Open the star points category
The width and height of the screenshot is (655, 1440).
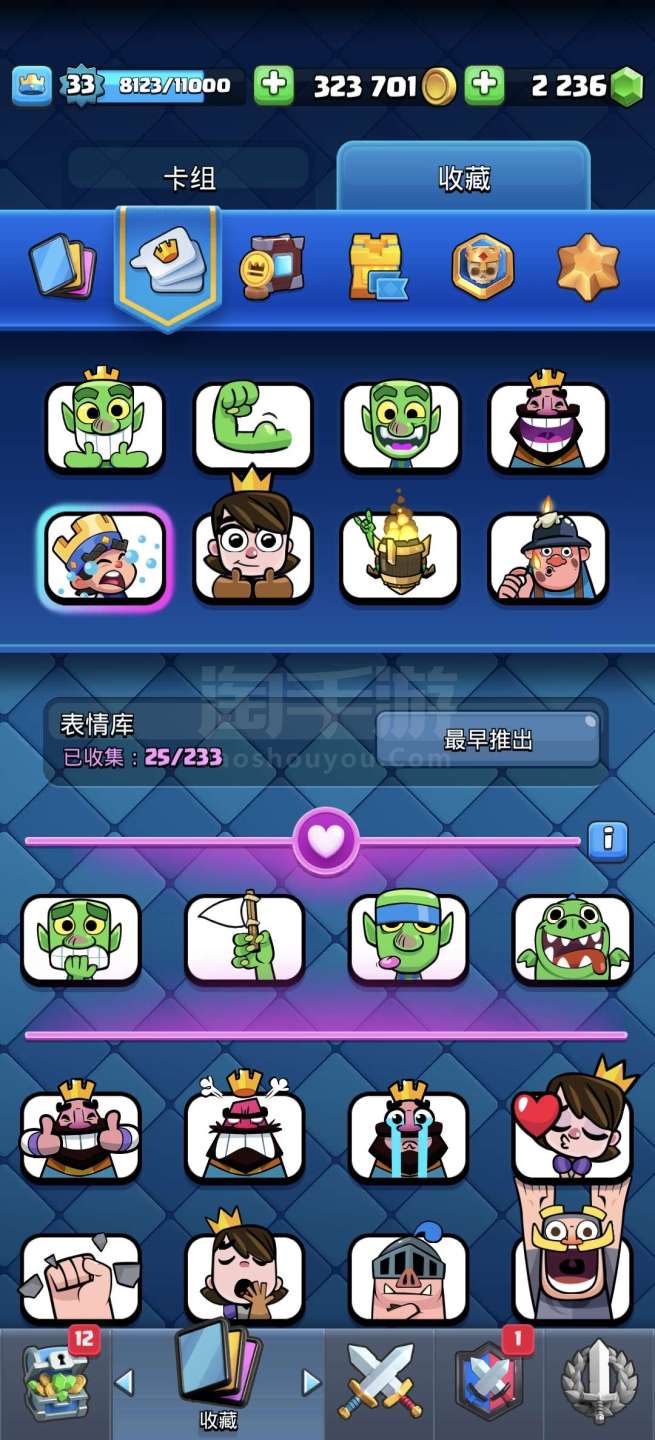pos(588,266)
